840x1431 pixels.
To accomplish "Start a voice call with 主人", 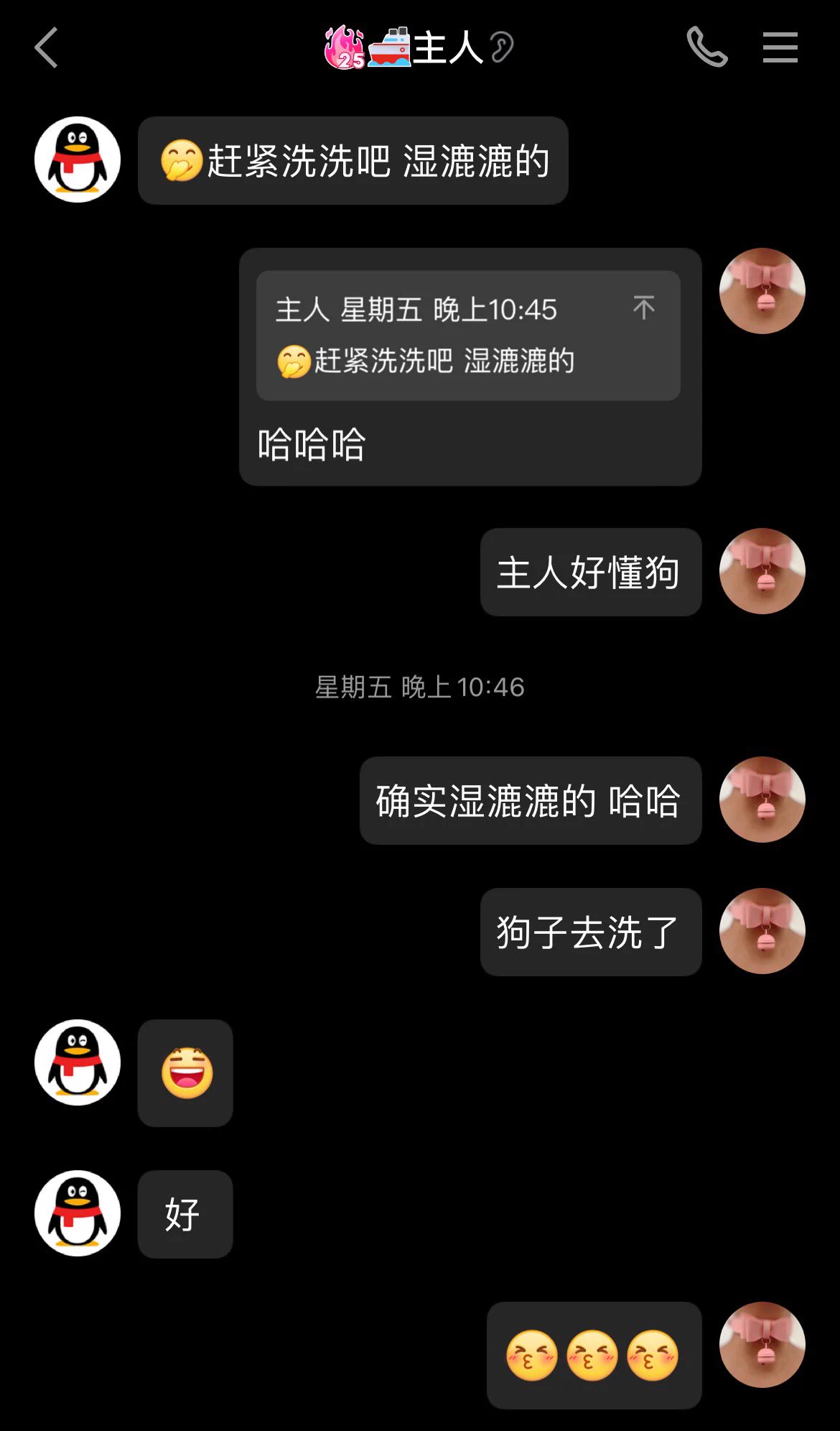I will point(706,47).
